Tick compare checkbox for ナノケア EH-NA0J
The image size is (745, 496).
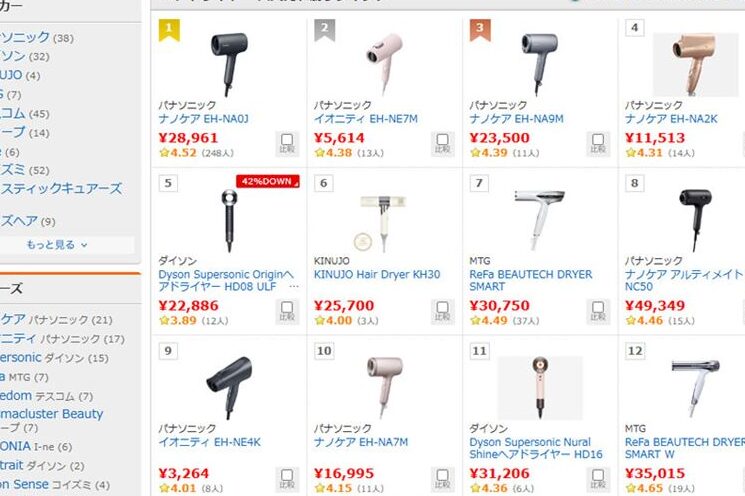coord(287,144)
